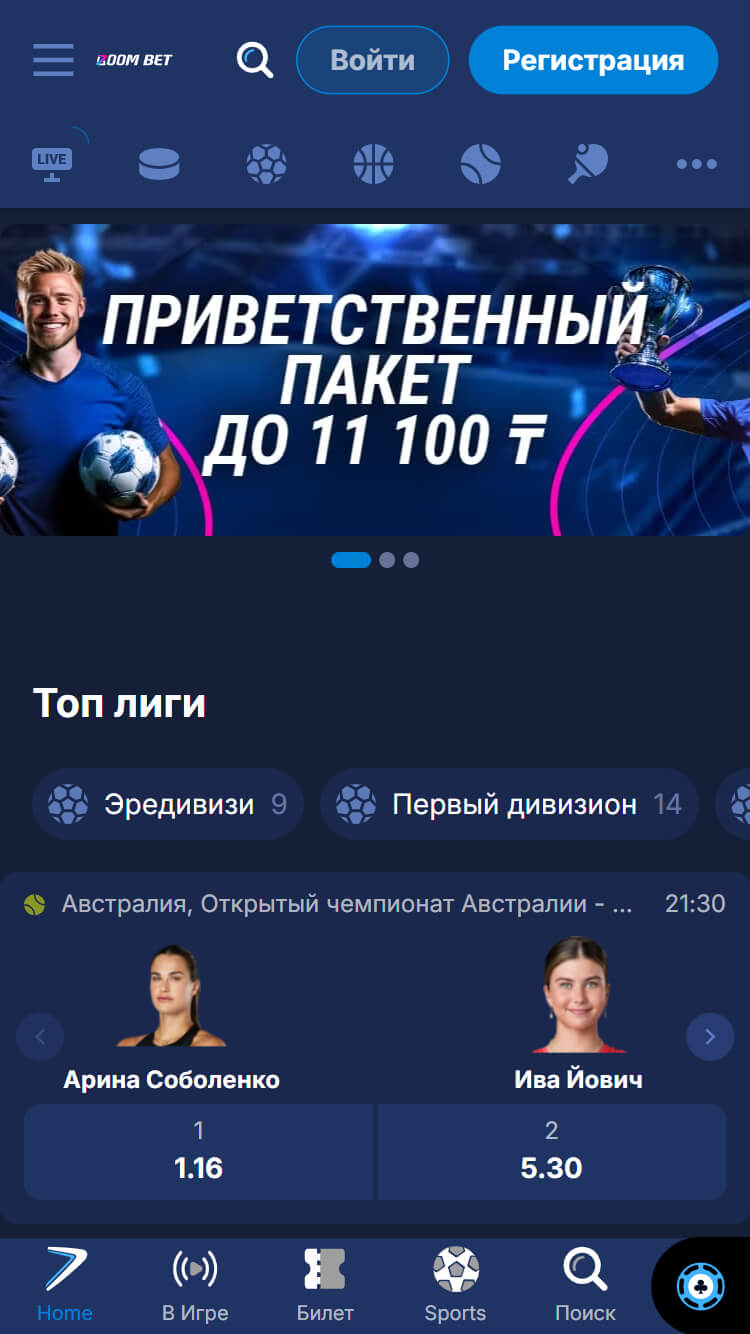This screenshot has height=1334, width=750.
Task: Tap the search icon in header
Action: tap(255, 60)
